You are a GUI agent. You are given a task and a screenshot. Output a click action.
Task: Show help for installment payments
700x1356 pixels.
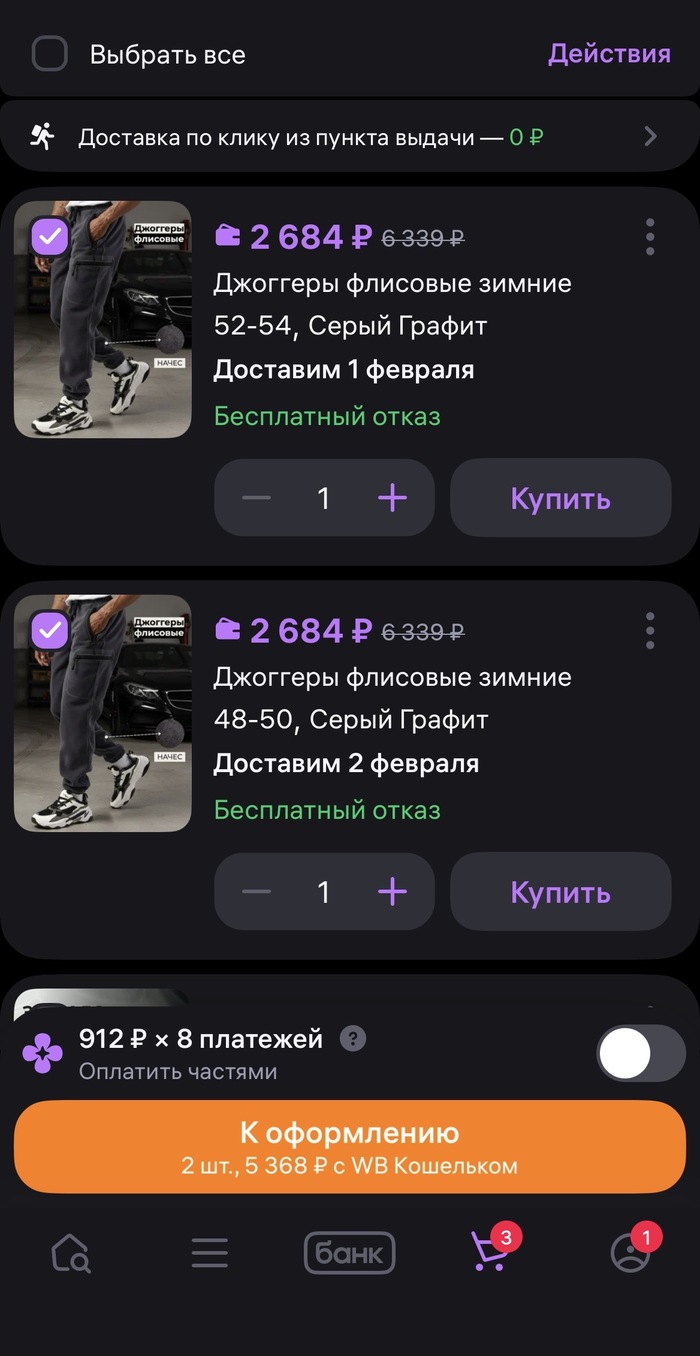[353, 1039]
